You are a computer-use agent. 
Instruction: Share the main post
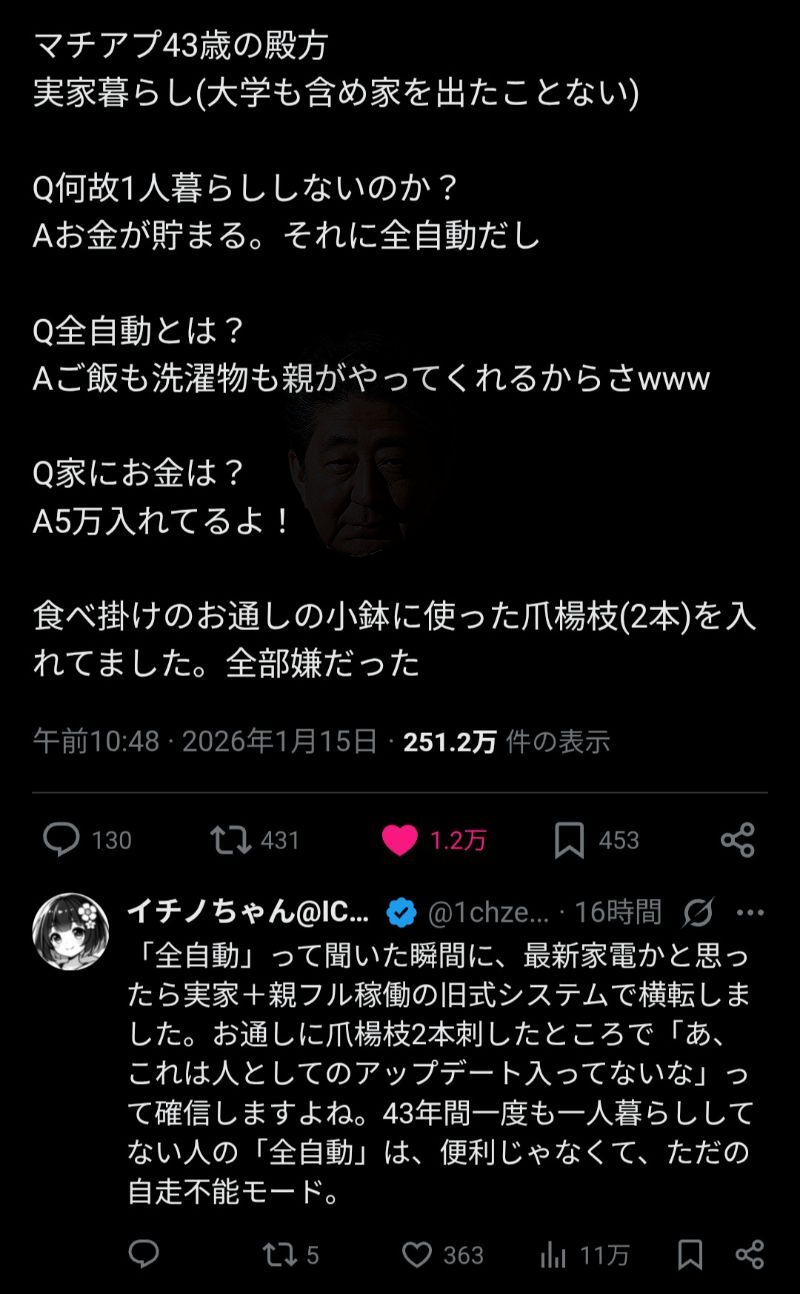737,840
